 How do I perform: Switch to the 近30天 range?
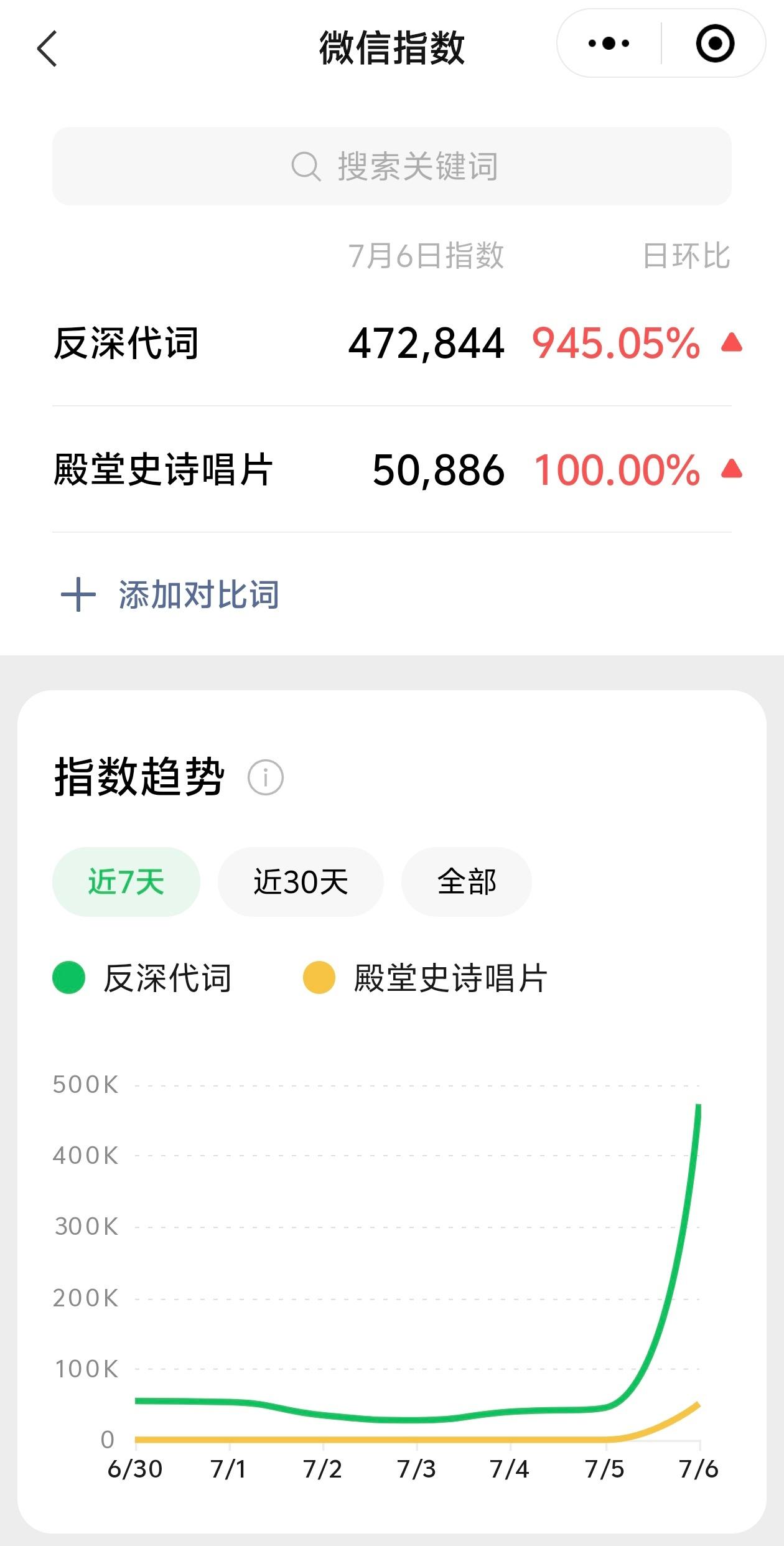tap(301, 882)
